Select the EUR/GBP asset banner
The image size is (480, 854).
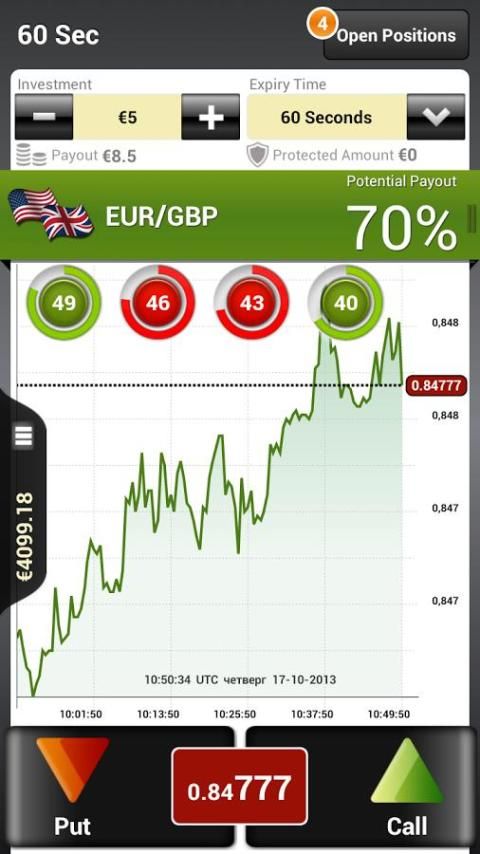click(x=240, y=216)
